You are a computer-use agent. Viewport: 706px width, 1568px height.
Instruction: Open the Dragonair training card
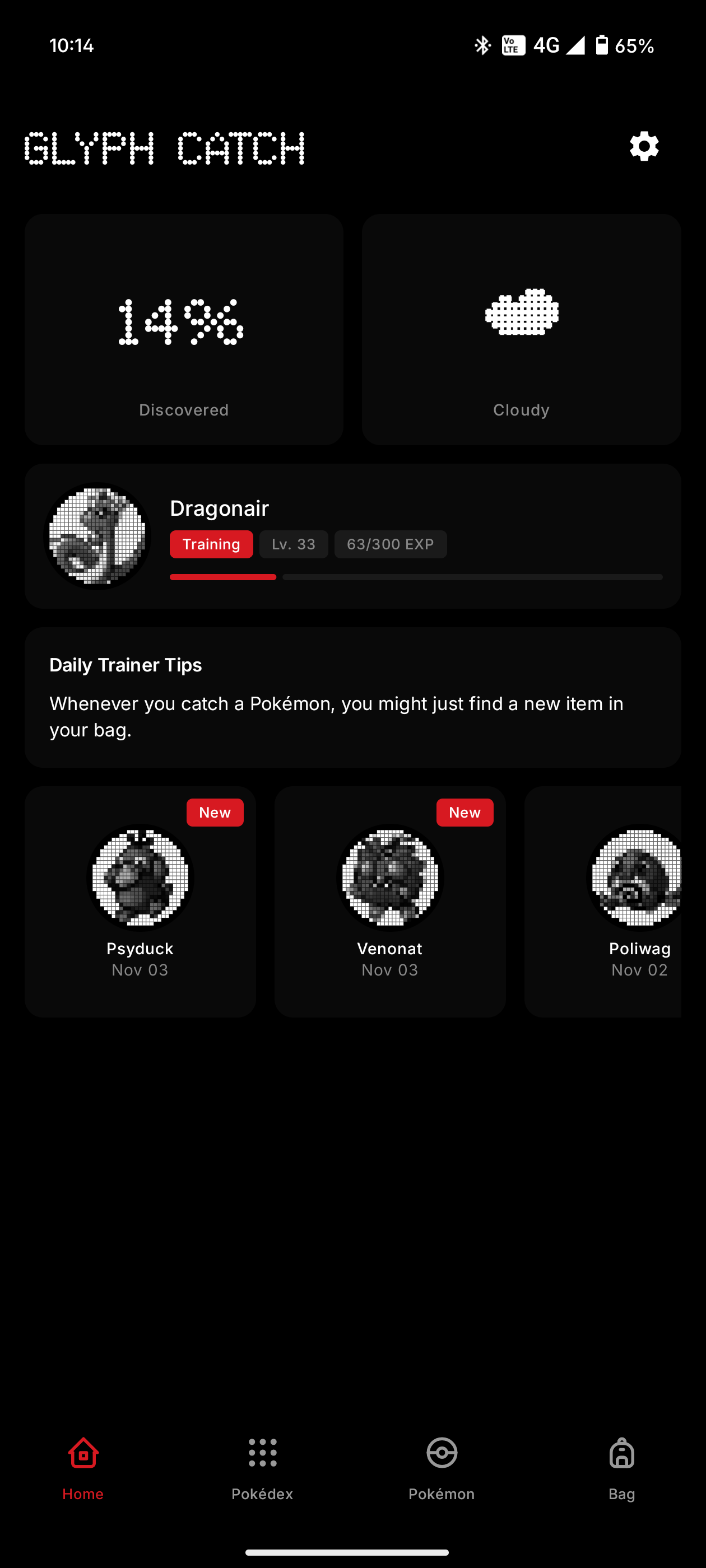[352, 536]
